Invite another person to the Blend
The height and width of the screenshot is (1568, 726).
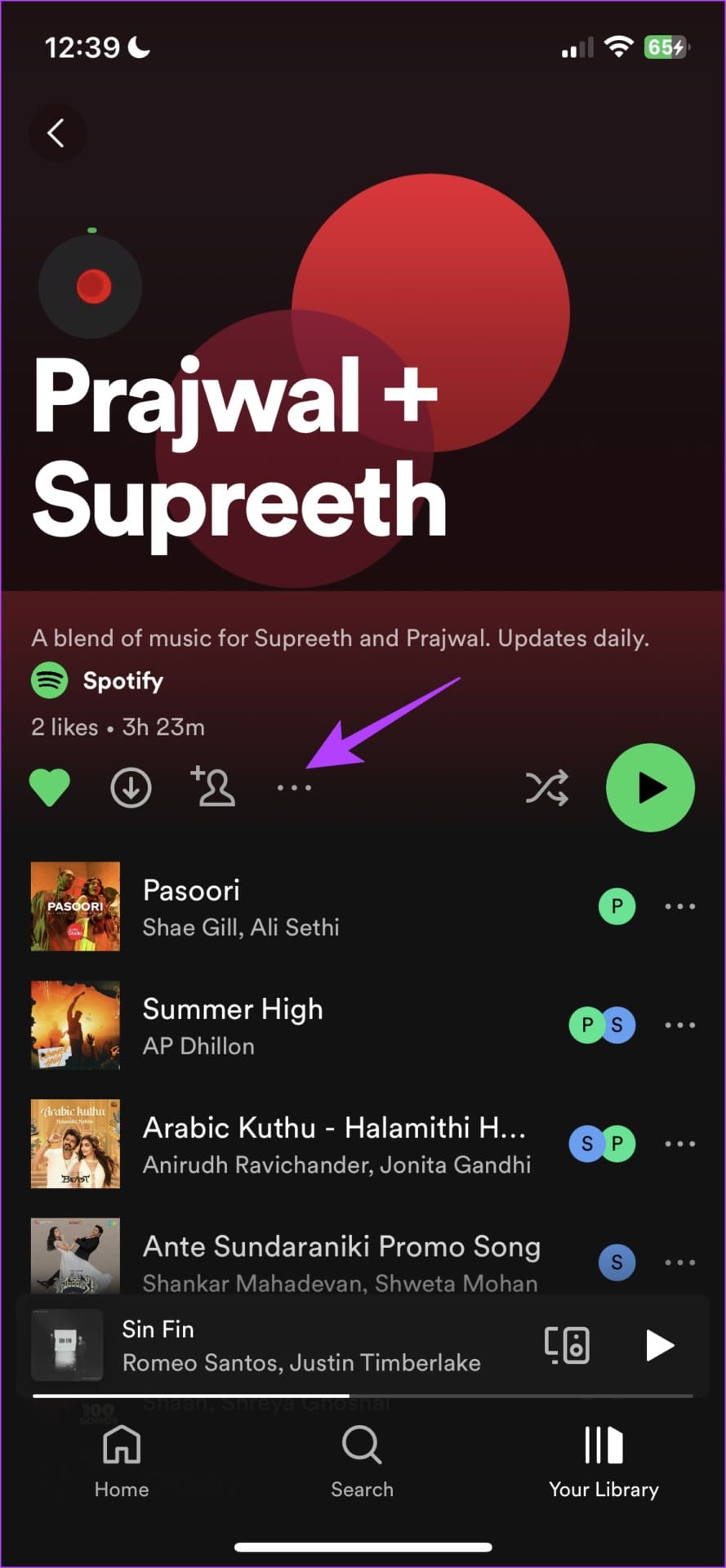213,787
